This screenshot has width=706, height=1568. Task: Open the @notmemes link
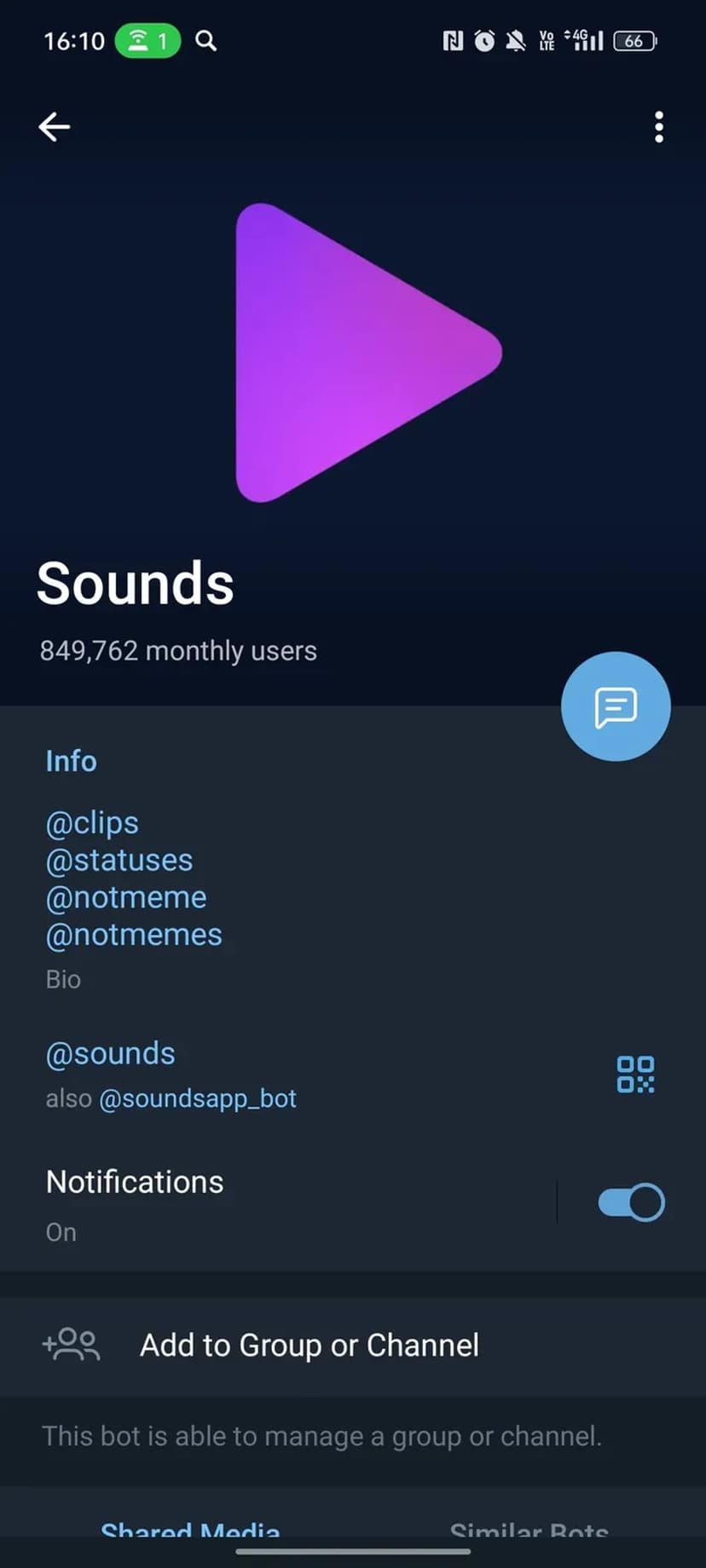coord(134,936)
